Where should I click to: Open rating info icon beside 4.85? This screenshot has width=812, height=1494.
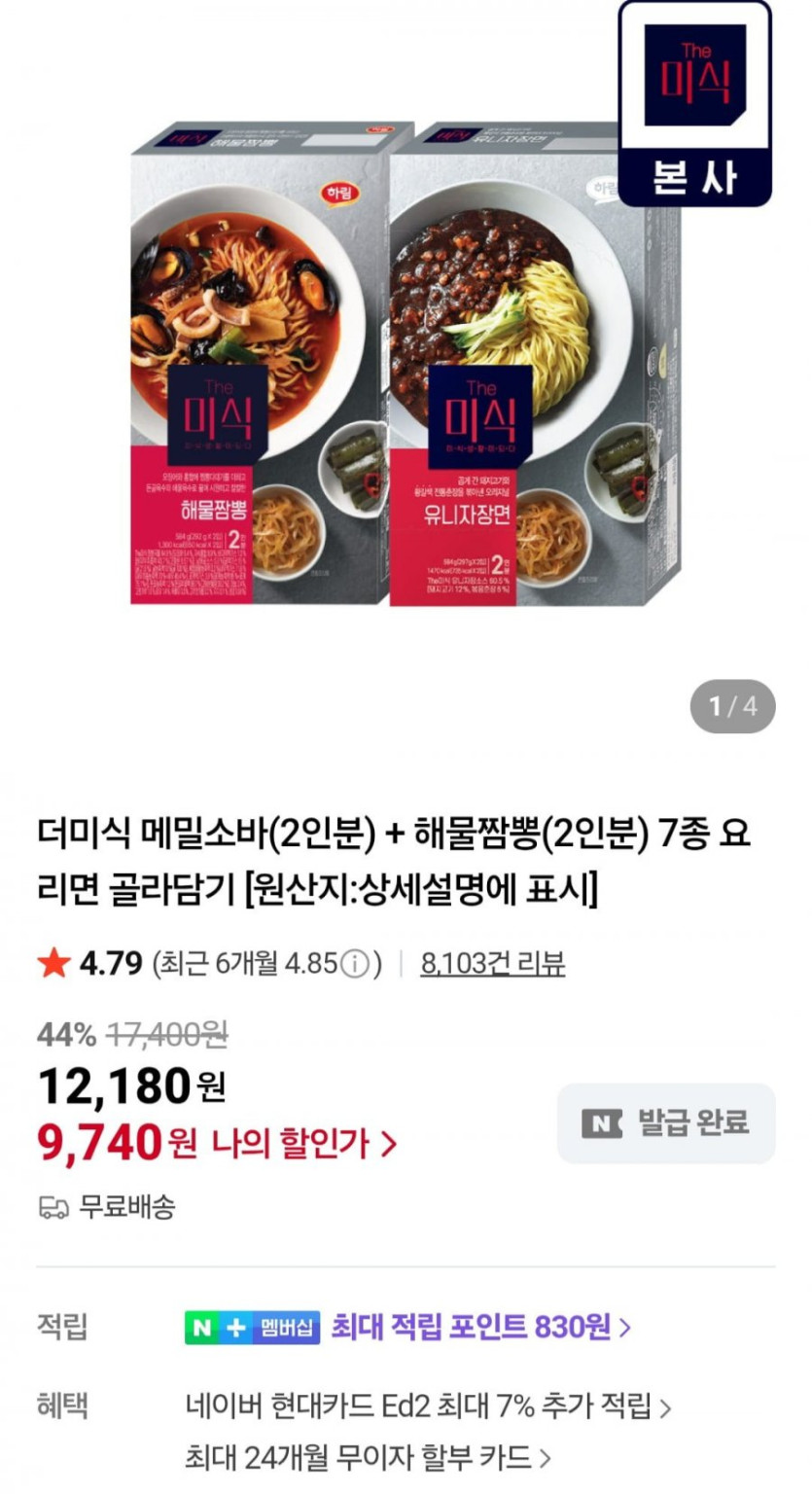click(356, 965)
